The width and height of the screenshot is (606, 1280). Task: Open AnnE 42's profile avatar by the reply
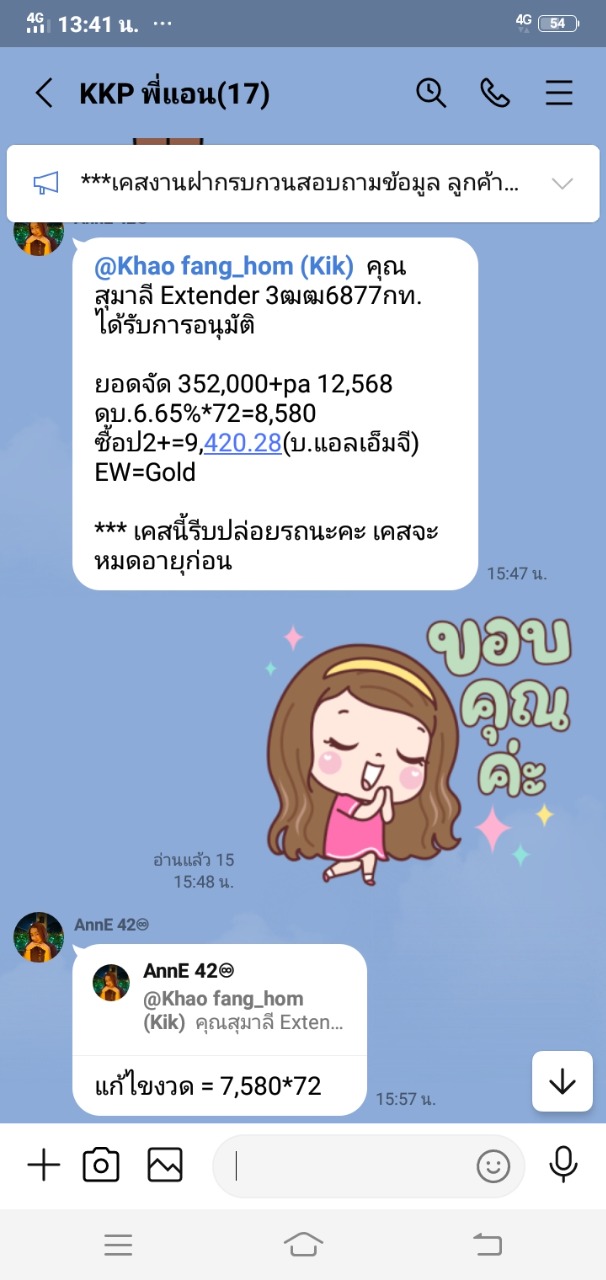pos(39,937)
